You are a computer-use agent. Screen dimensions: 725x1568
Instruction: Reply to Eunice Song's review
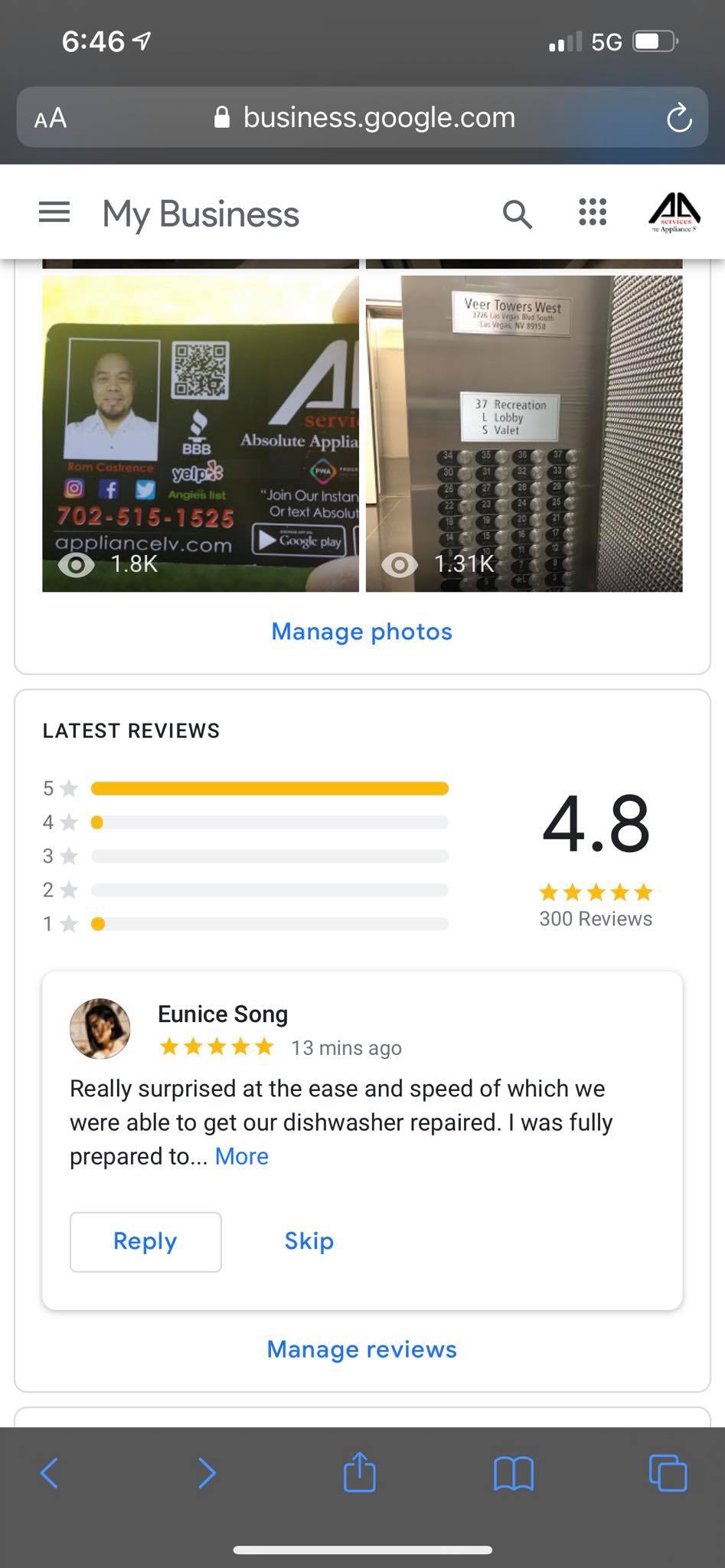point(145,1241)
